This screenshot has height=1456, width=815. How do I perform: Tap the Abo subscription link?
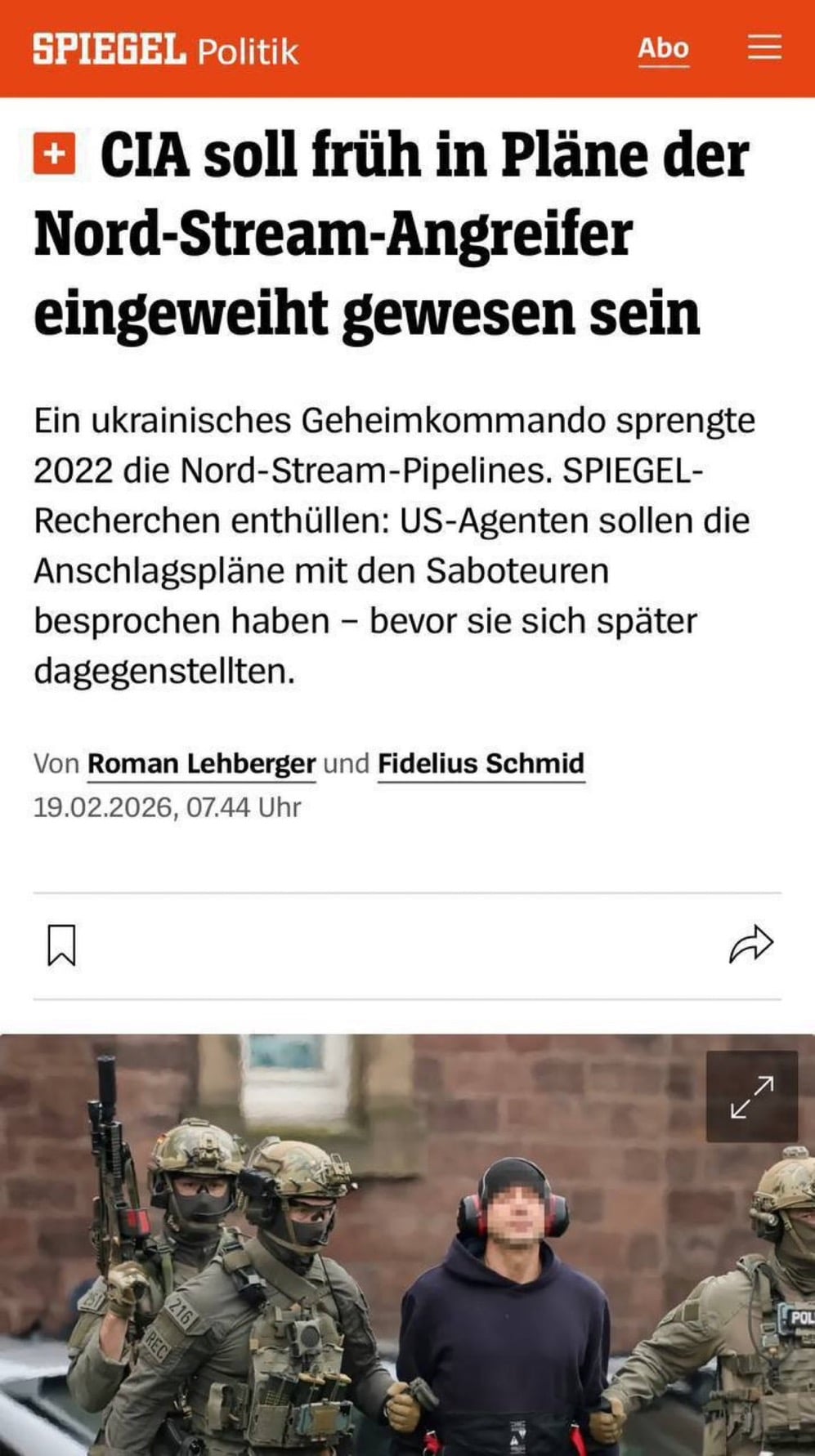tap(663, 49)
